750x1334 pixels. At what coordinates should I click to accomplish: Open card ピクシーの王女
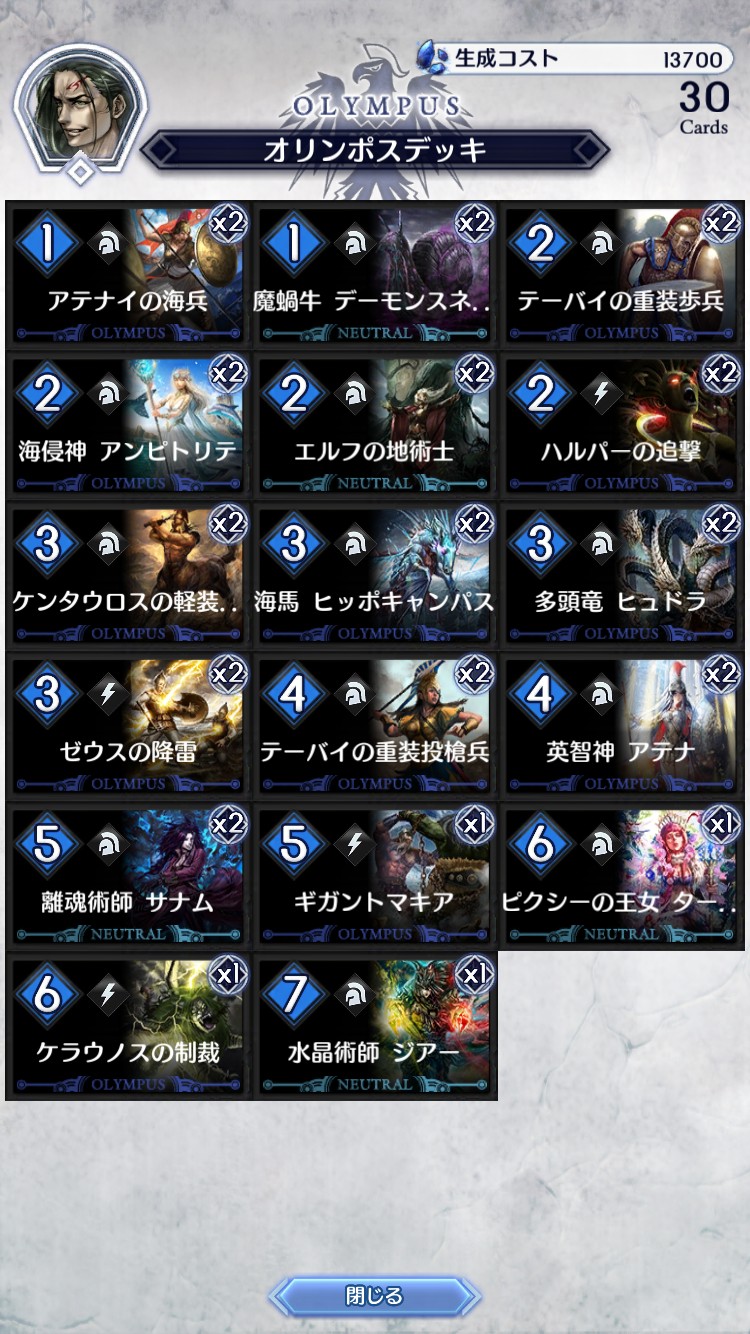coord(621,875)
